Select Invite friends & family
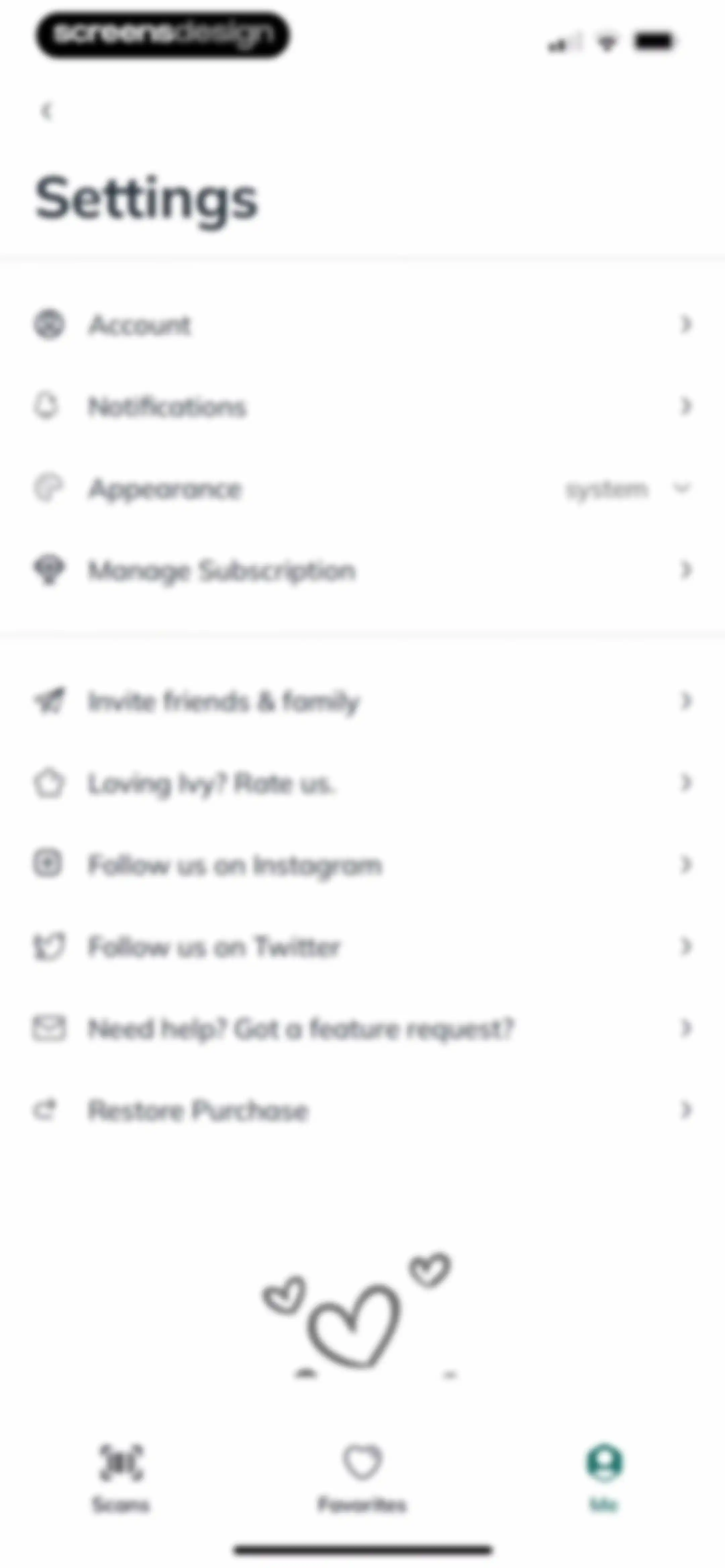The width and height of the screenshot is (725, 1568). click(x=362, y=701)
